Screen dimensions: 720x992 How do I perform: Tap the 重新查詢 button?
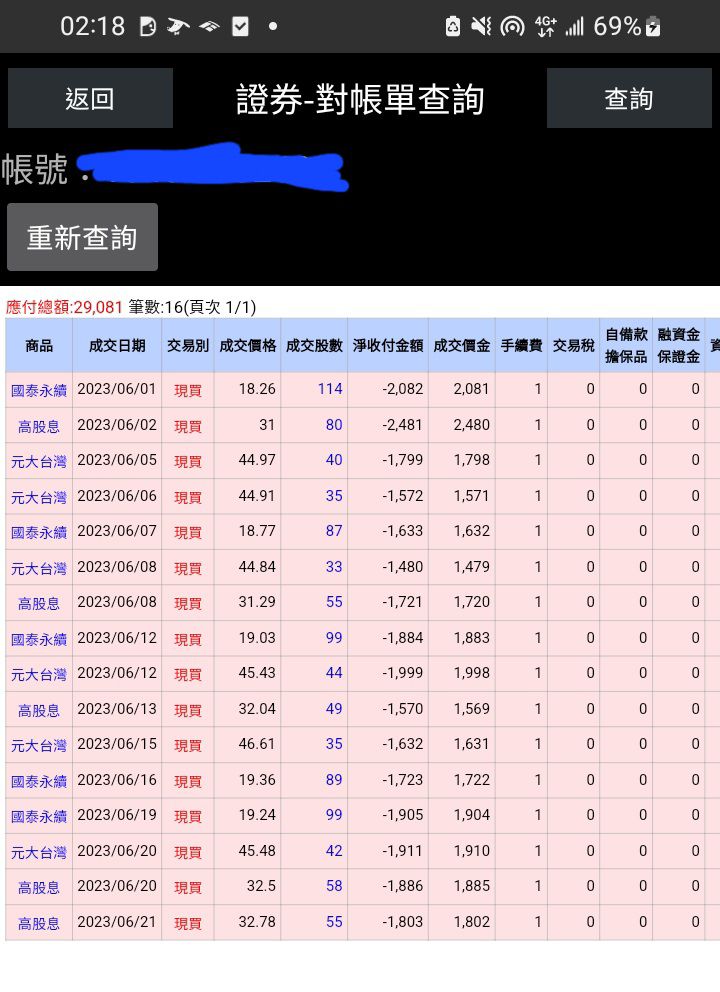(x=82, y=237)
